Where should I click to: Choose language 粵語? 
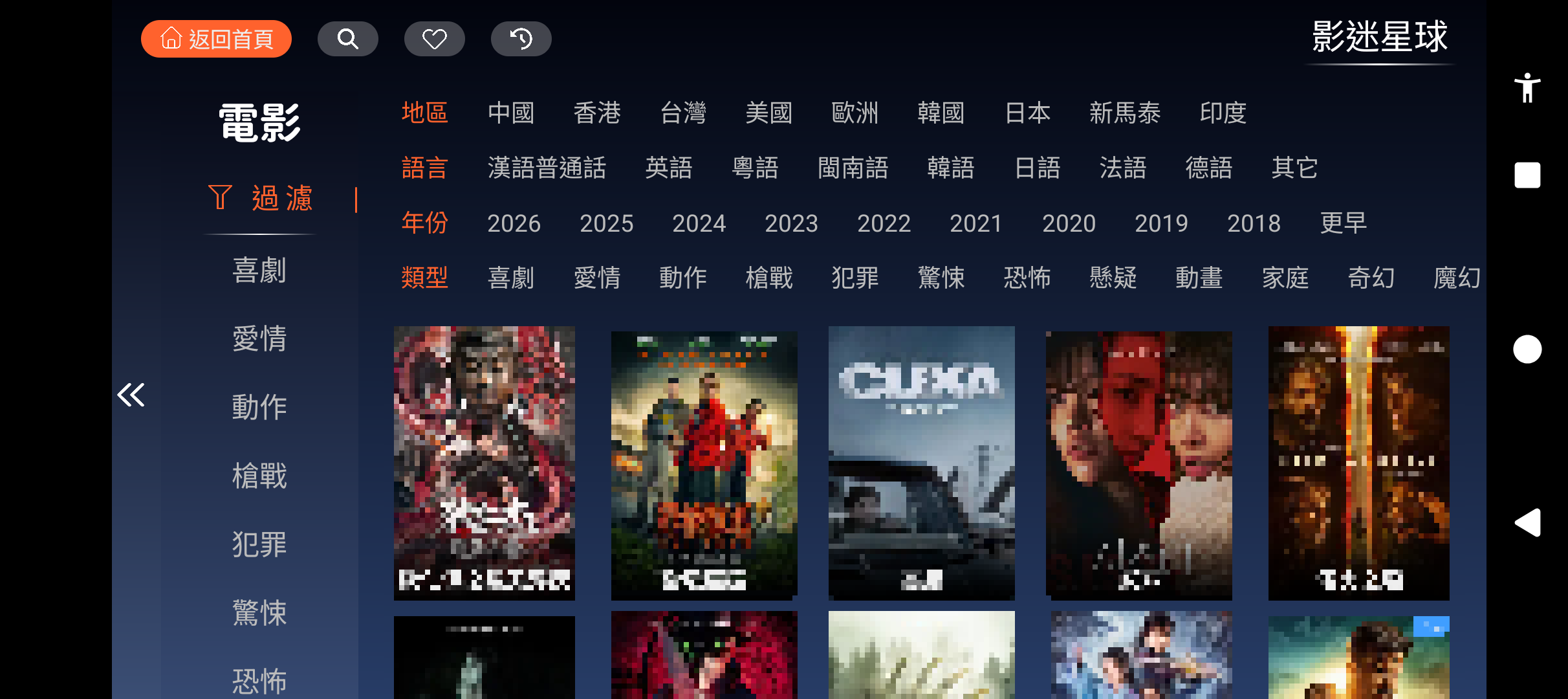(754, 168)
